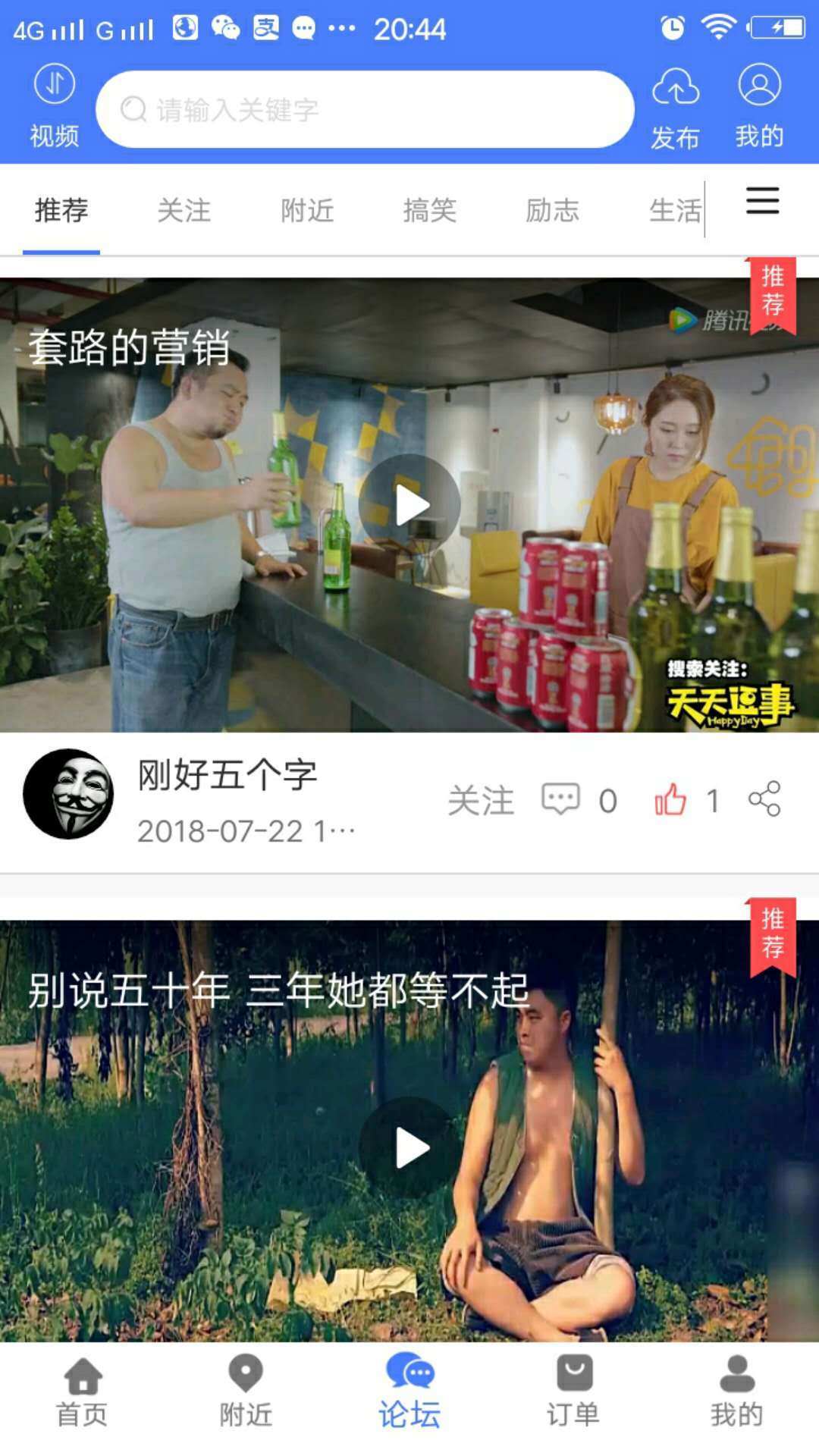819x1456 pixels.
Task: Select the 励志 category tab
Action: (x=553, y=210)
